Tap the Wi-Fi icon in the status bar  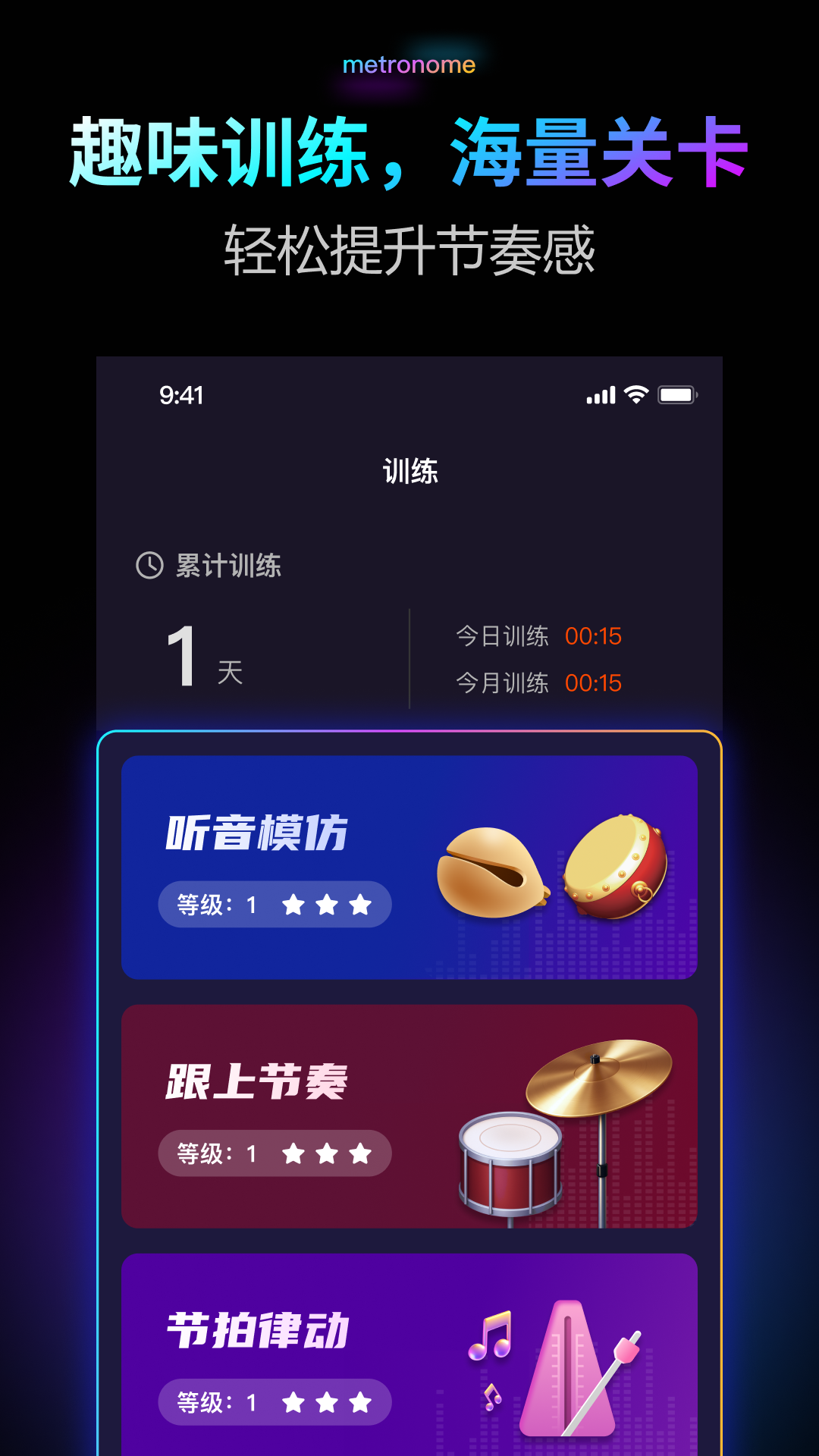coord(634,394)
